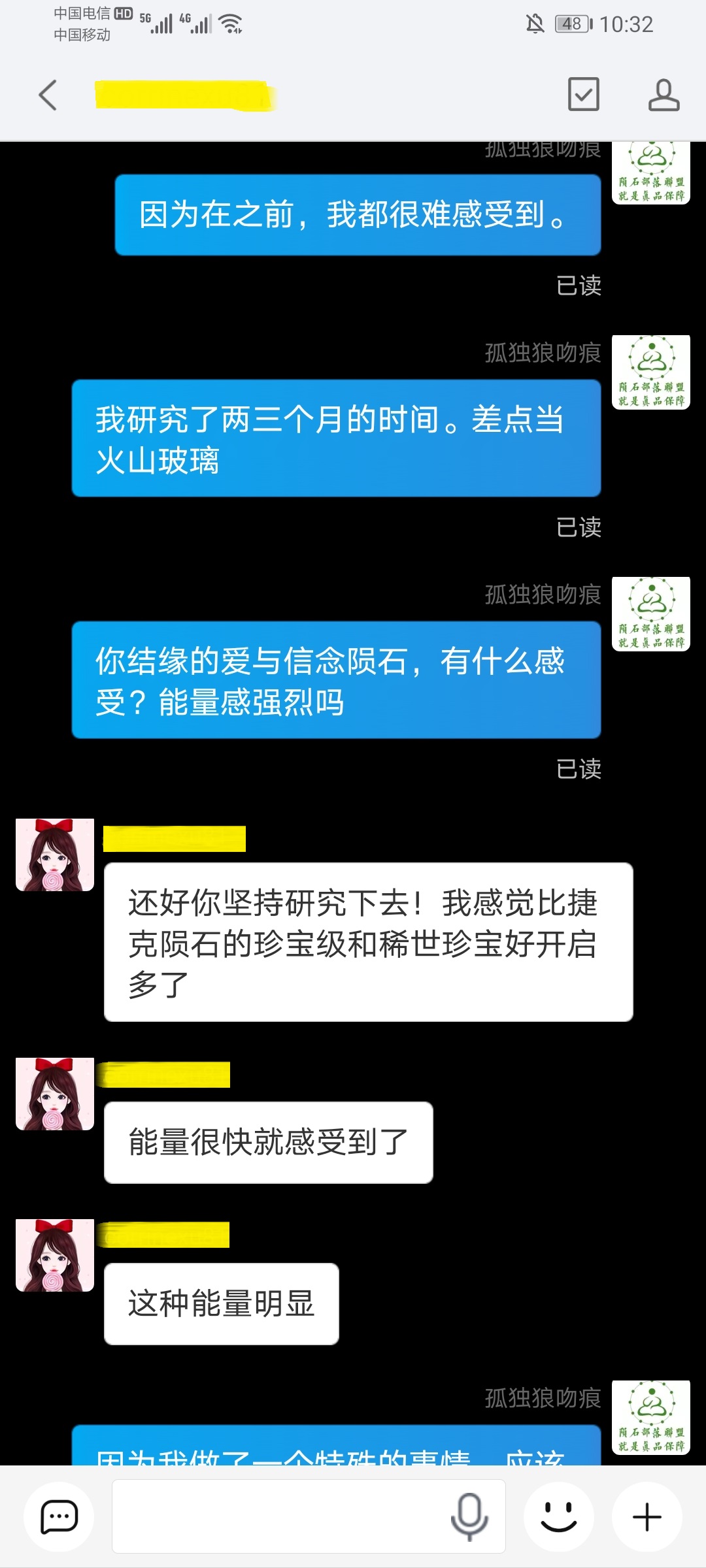This screenshot has width=706, height=1568.
Task: Open the emoji picker
Action: 559,1516
